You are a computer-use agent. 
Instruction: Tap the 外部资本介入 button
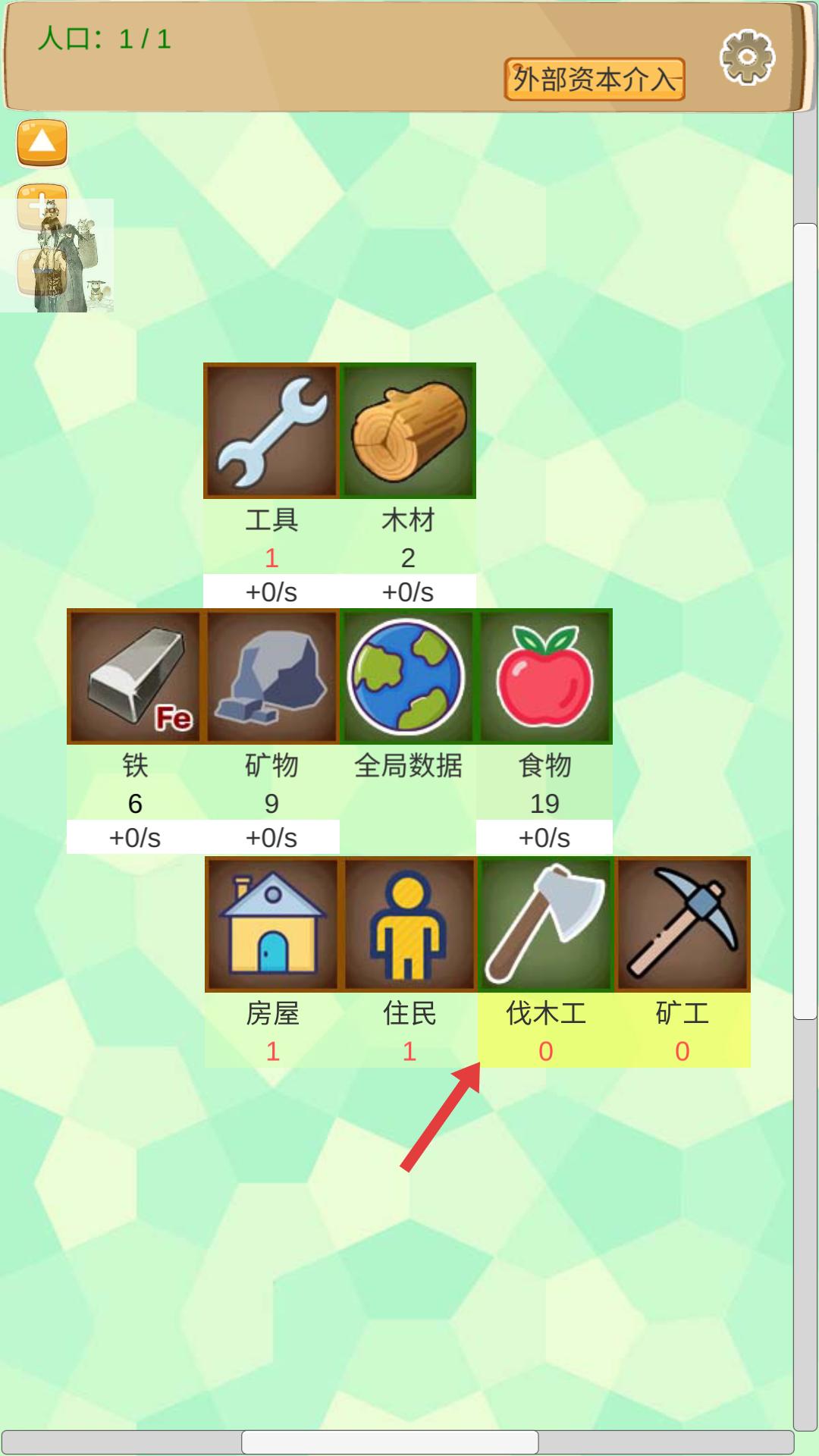pos(595,79)
